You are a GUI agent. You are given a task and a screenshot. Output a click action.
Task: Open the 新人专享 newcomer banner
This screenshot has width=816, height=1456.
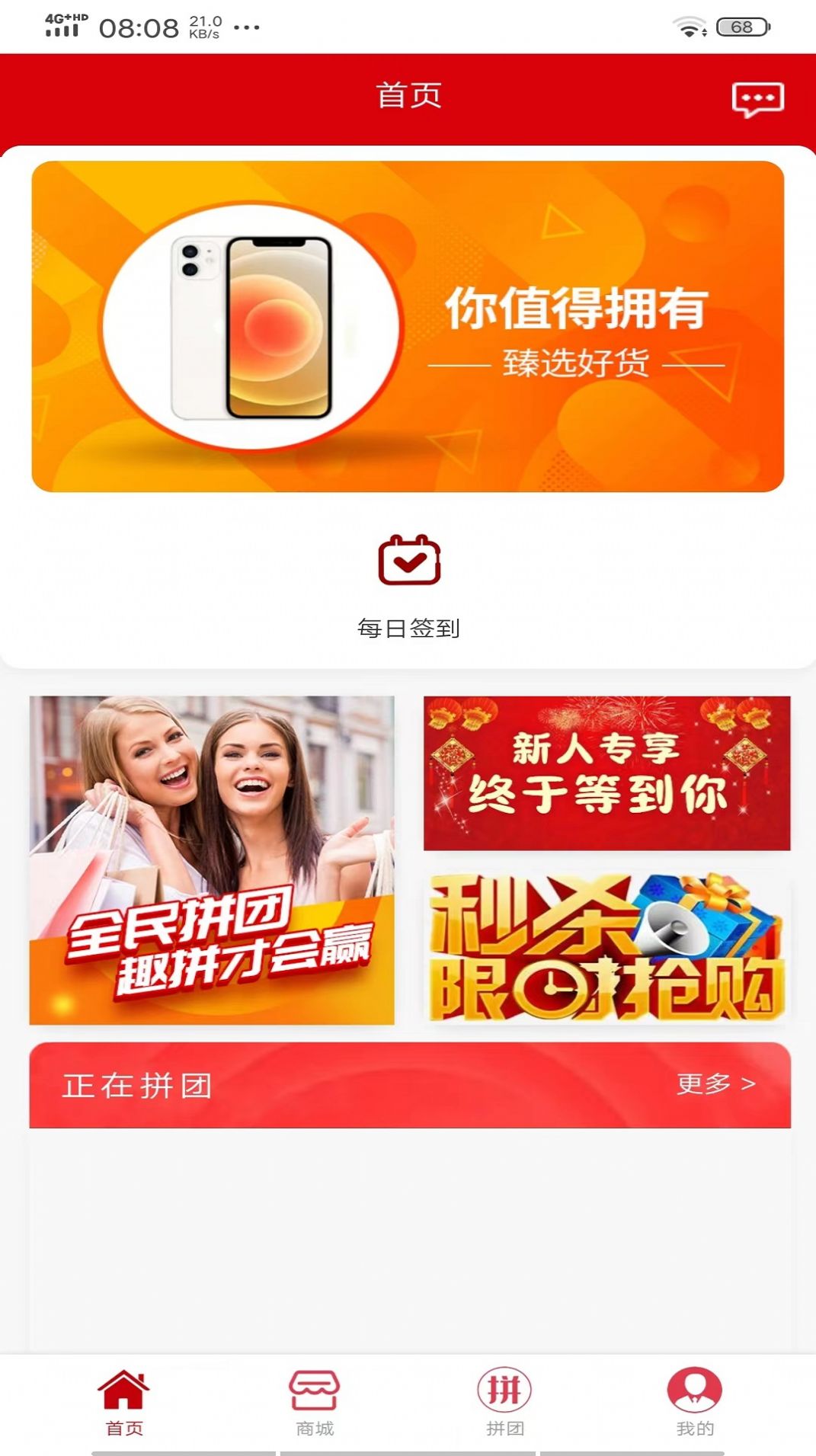tap(604, 773)
